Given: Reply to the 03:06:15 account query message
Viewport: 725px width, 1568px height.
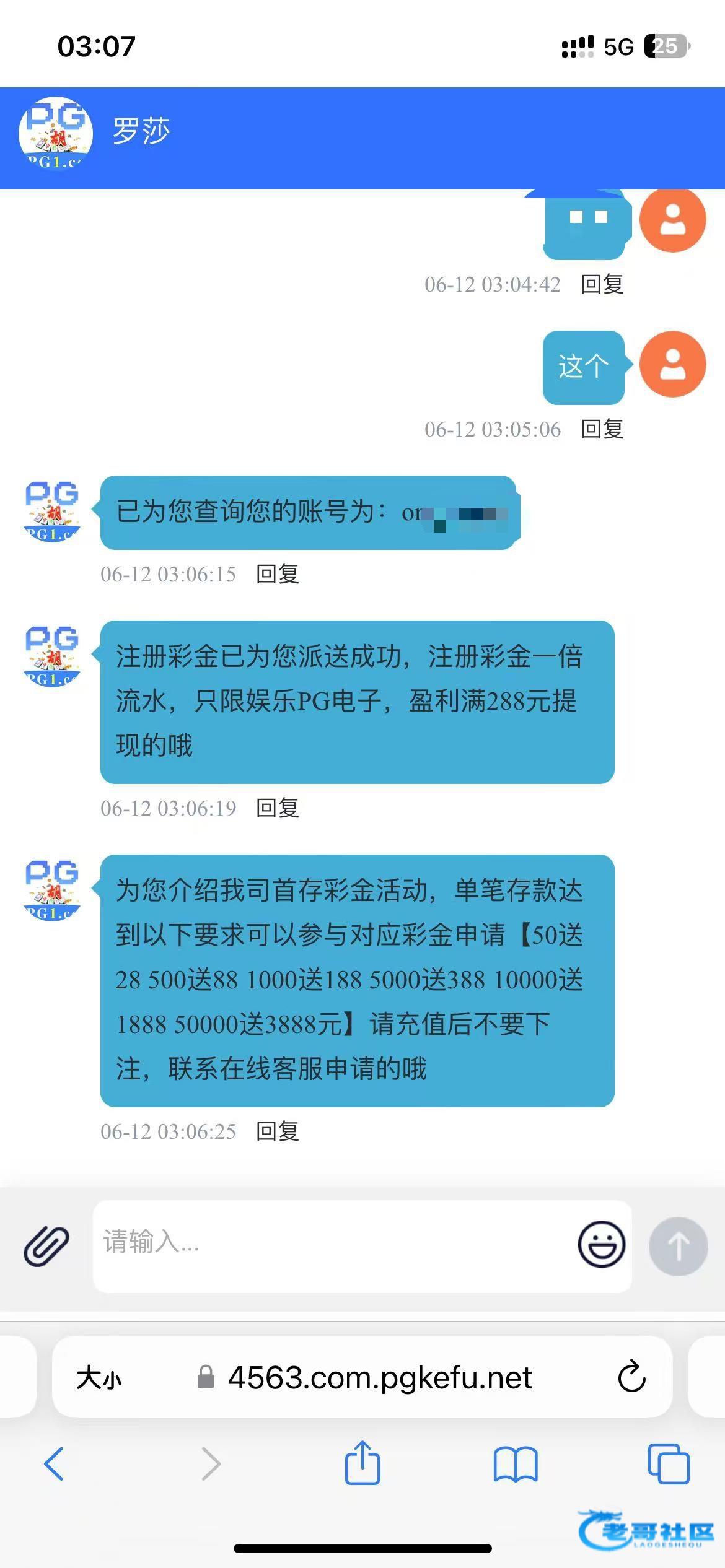Looking at the screenshot, I should (x=278, y=574).
